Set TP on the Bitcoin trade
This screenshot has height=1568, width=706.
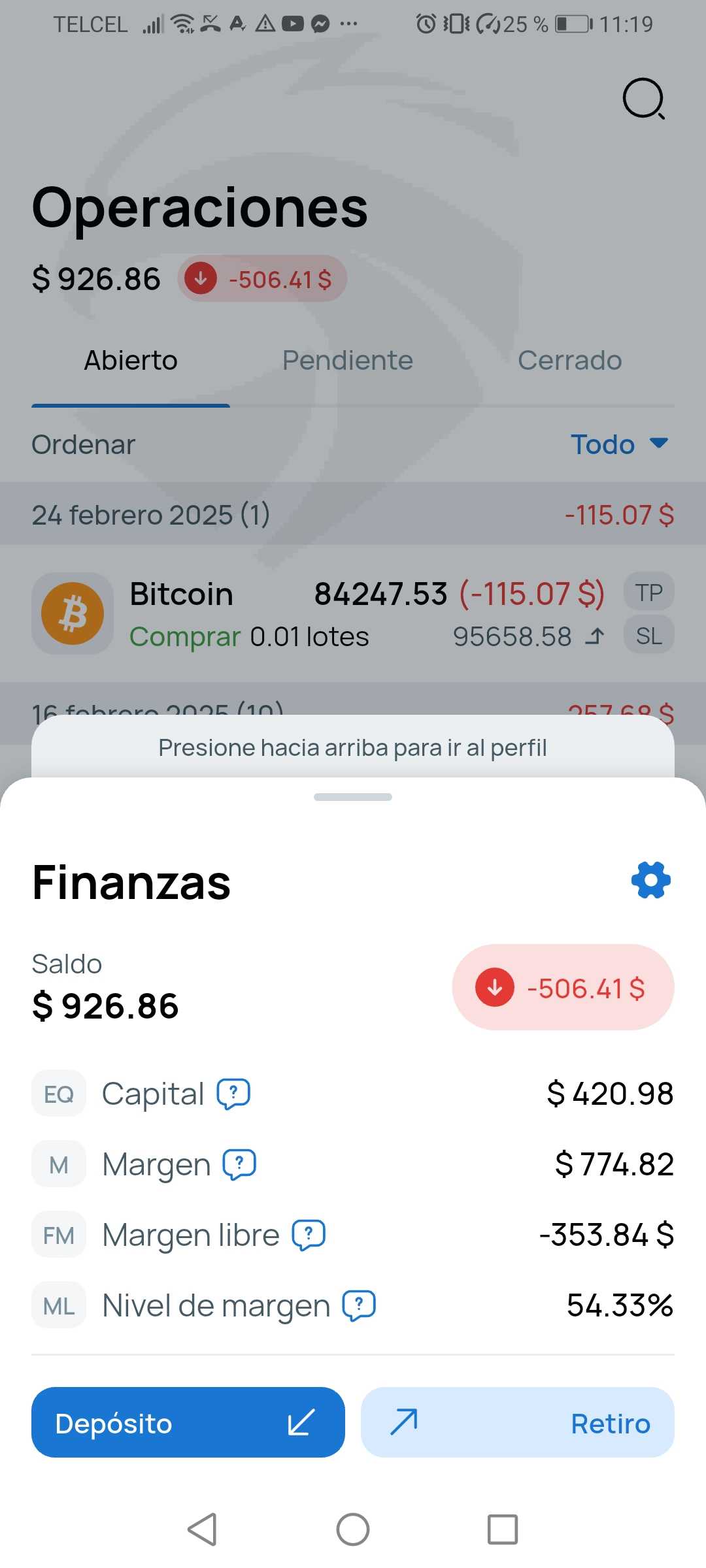click(x=649, y=592)
